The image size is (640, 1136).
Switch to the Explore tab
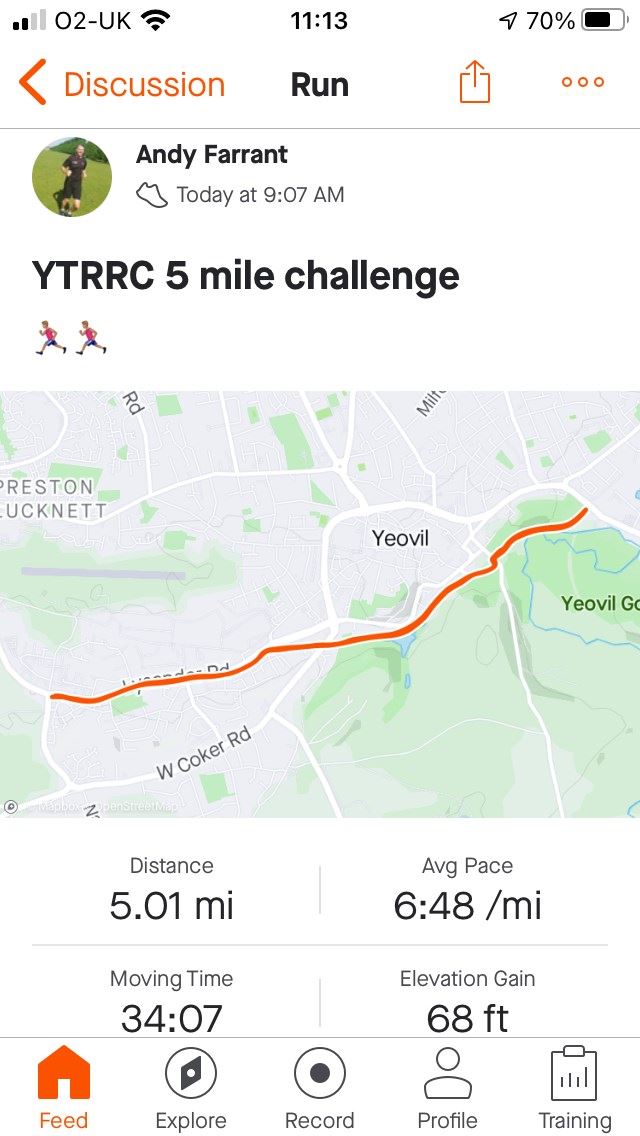191,1088
